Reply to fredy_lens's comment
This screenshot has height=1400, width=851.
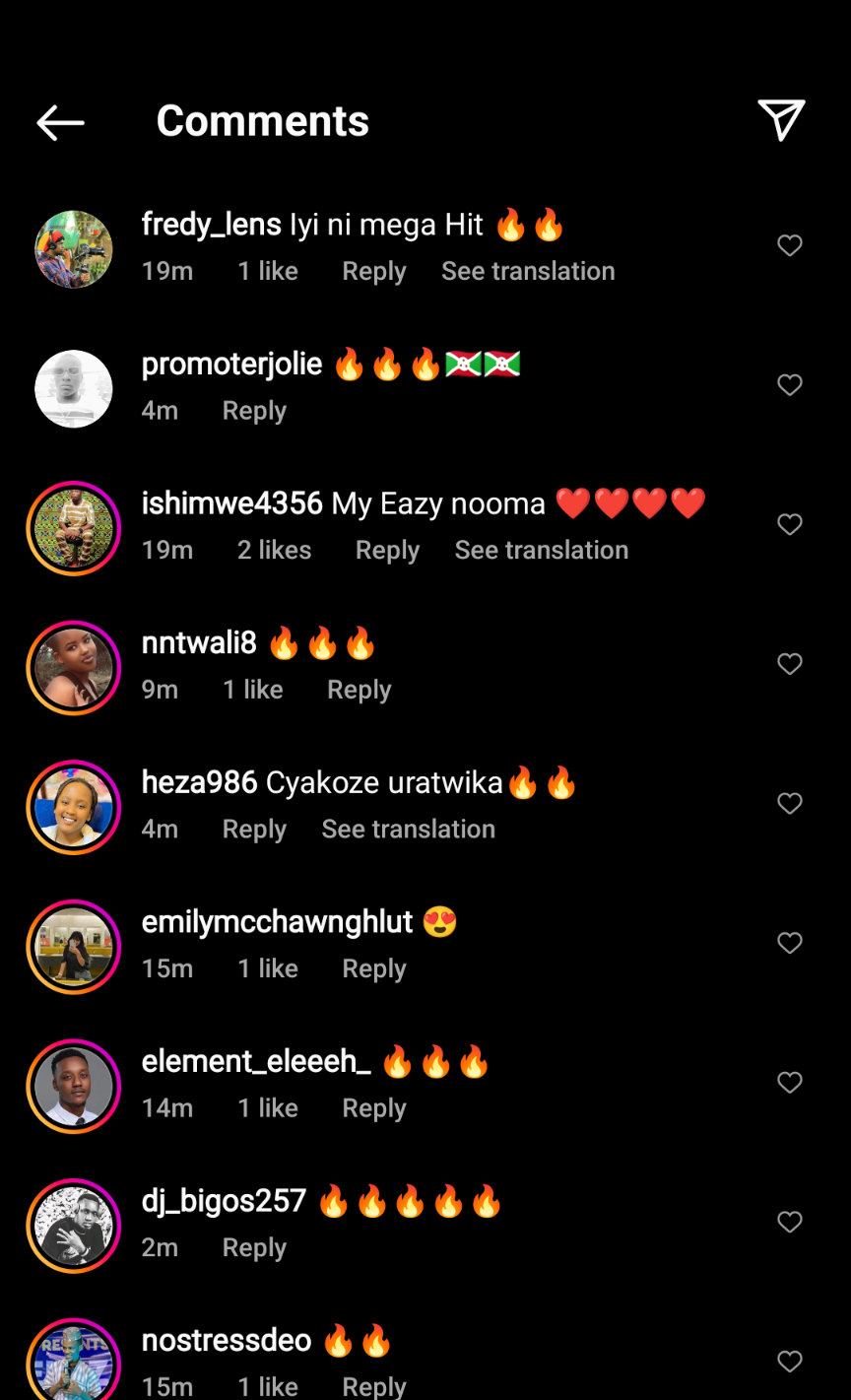pyautogui.click(x=373, y=271)
